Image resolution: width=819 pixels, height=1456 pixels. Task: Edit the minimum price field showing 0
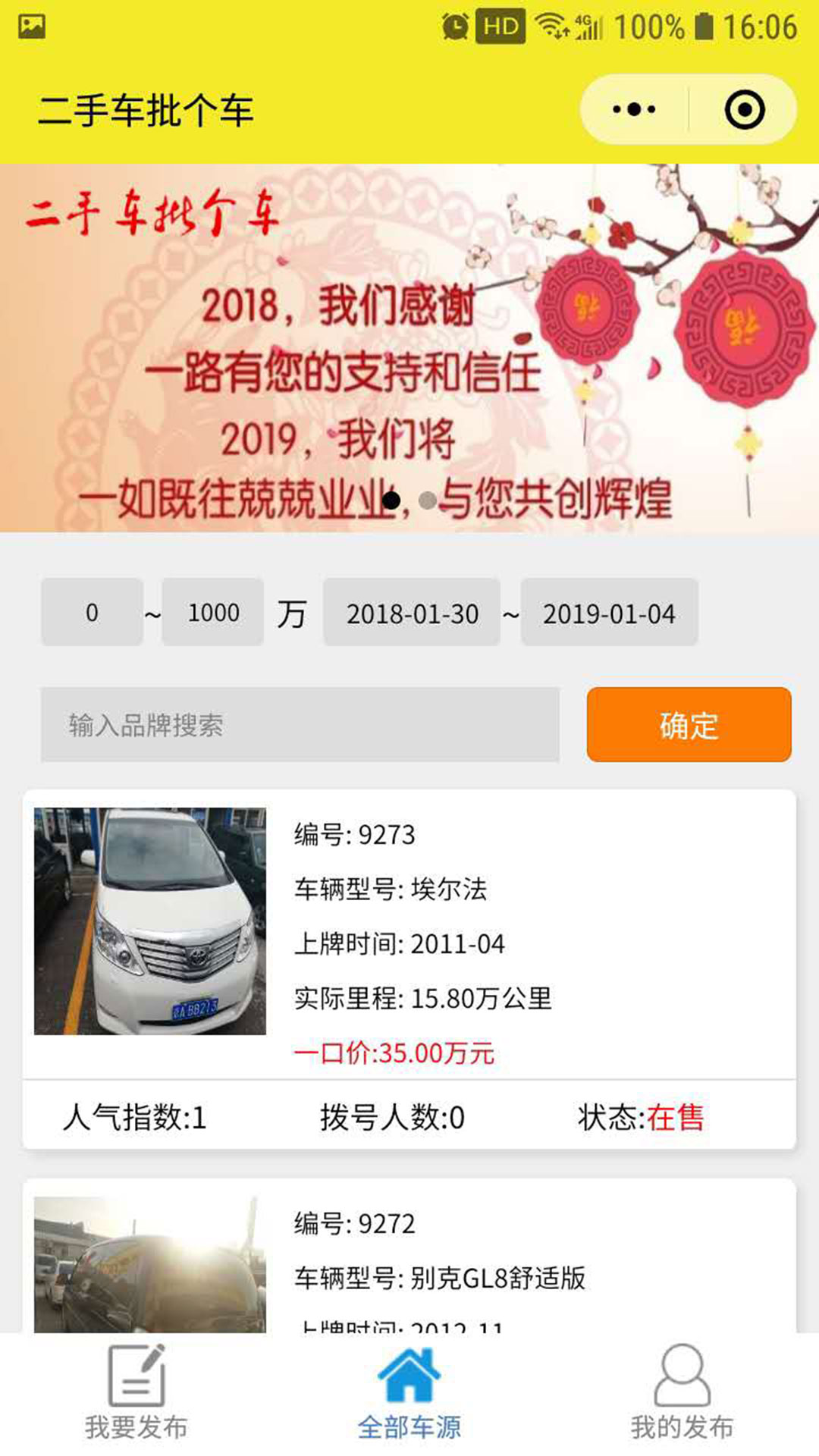coord(92,612)
